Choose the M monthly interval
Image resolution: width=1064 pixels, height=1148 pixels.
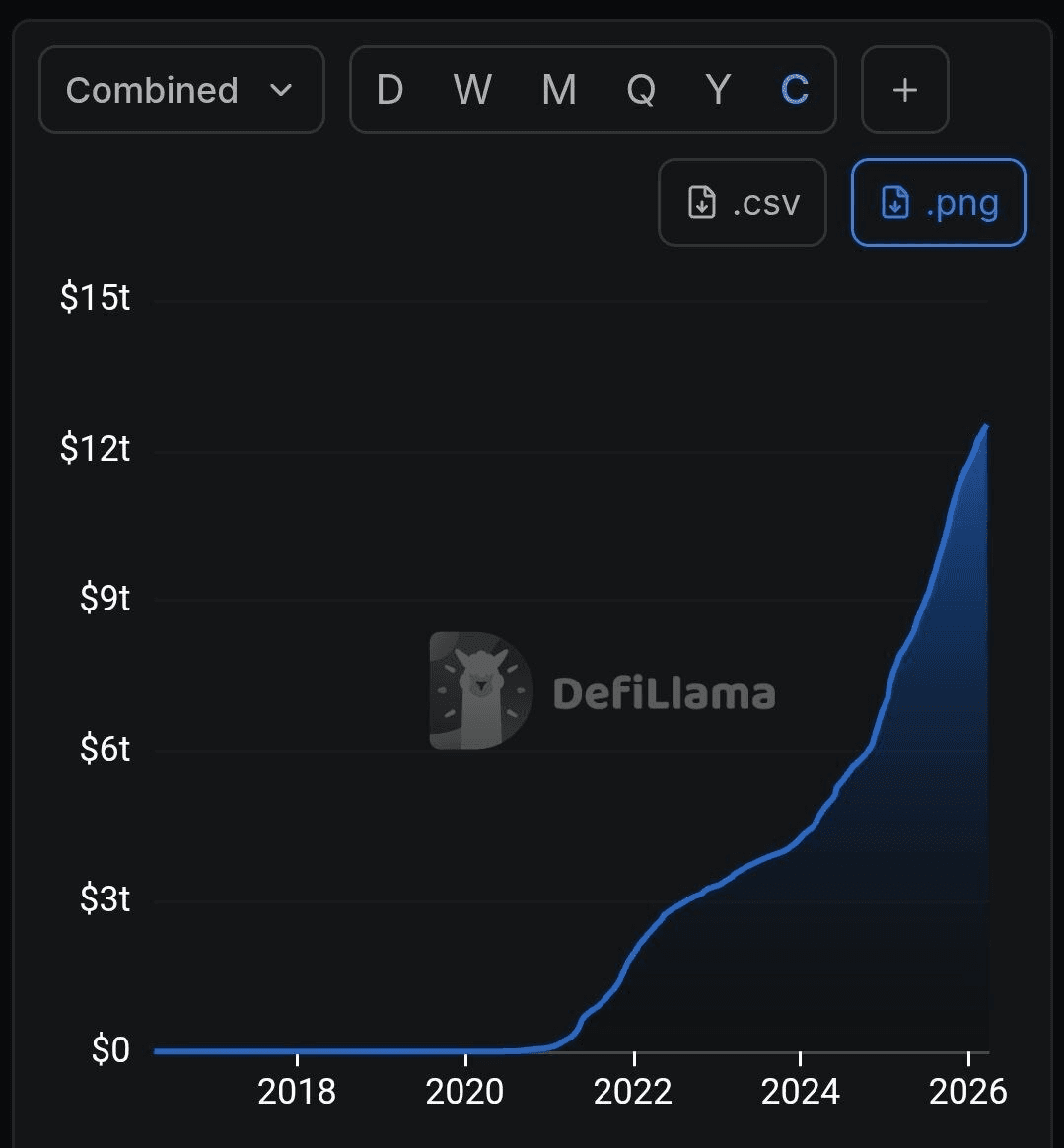pos(559,90)
